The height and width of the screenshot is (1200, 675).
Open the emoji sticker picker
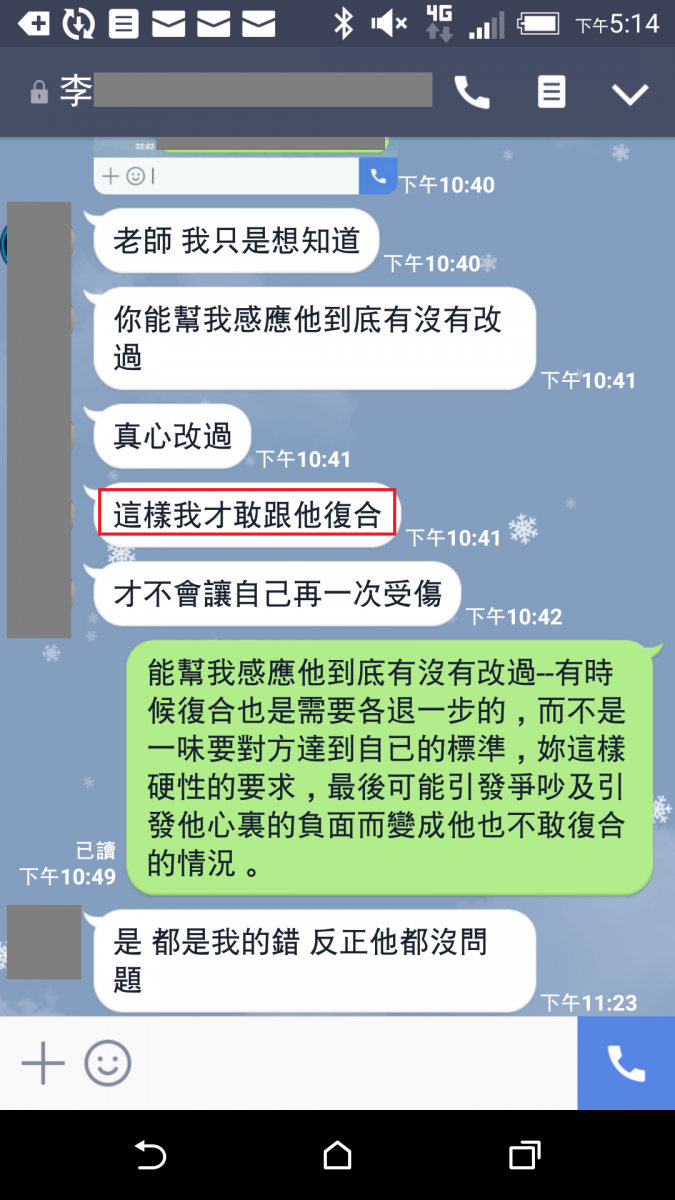(x=107, y=1063)
